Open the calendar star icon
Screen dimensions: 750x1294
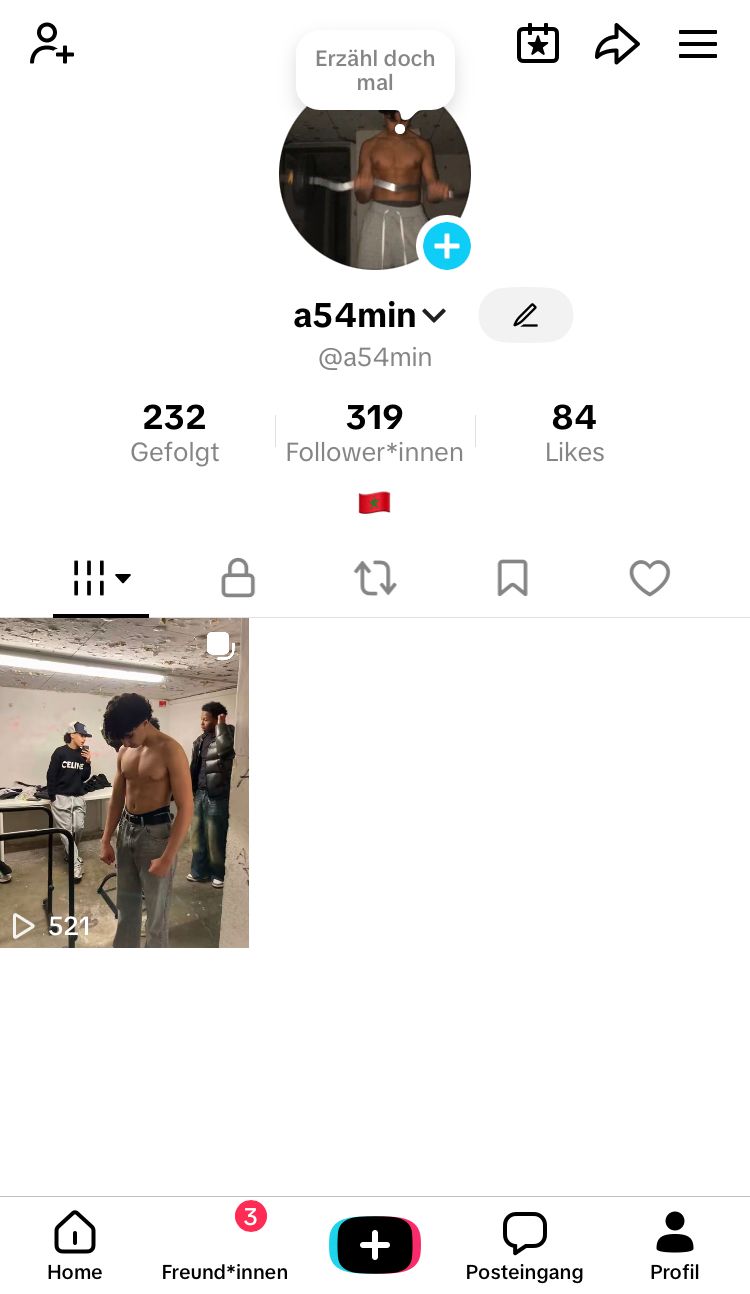coord(537,45)
